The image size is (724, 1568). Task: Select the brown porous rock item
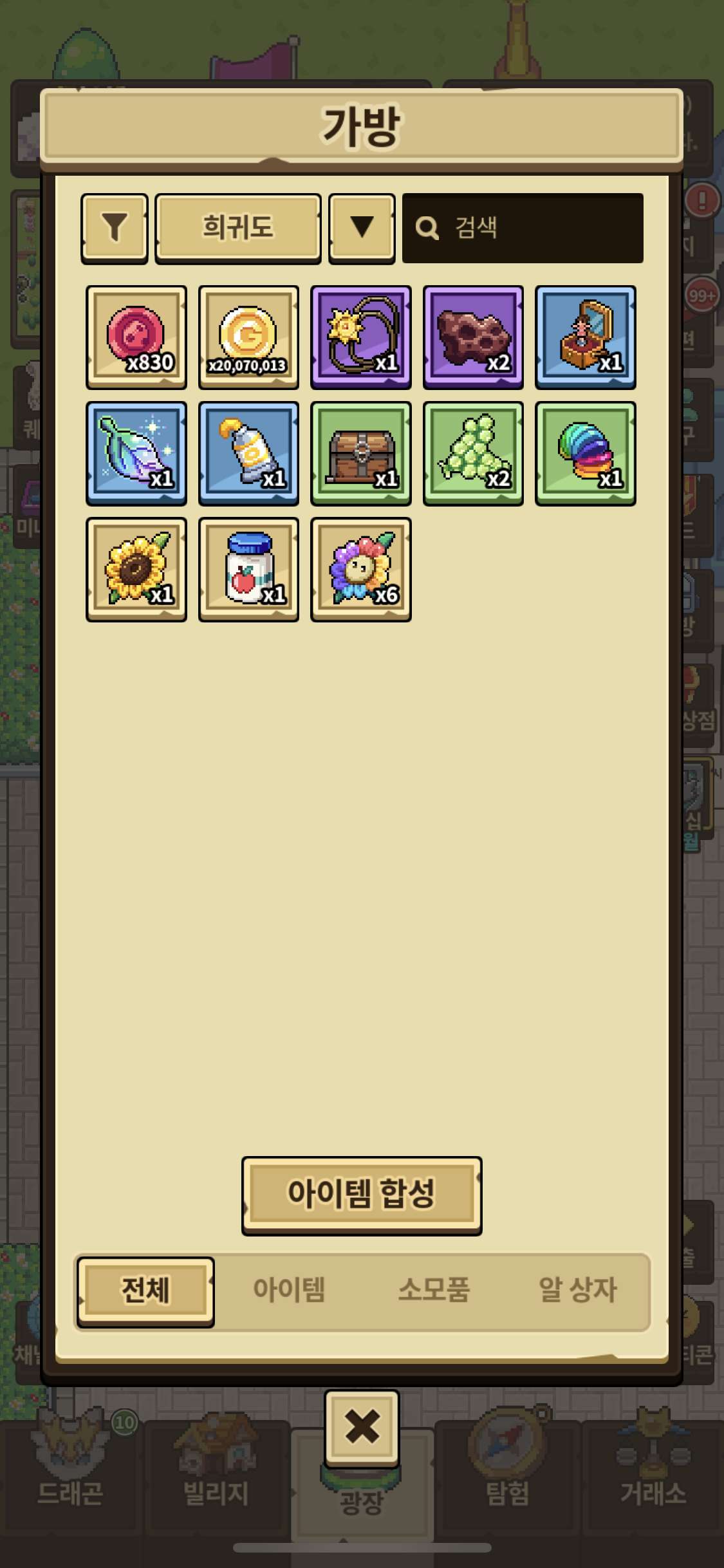pos(473,337)
